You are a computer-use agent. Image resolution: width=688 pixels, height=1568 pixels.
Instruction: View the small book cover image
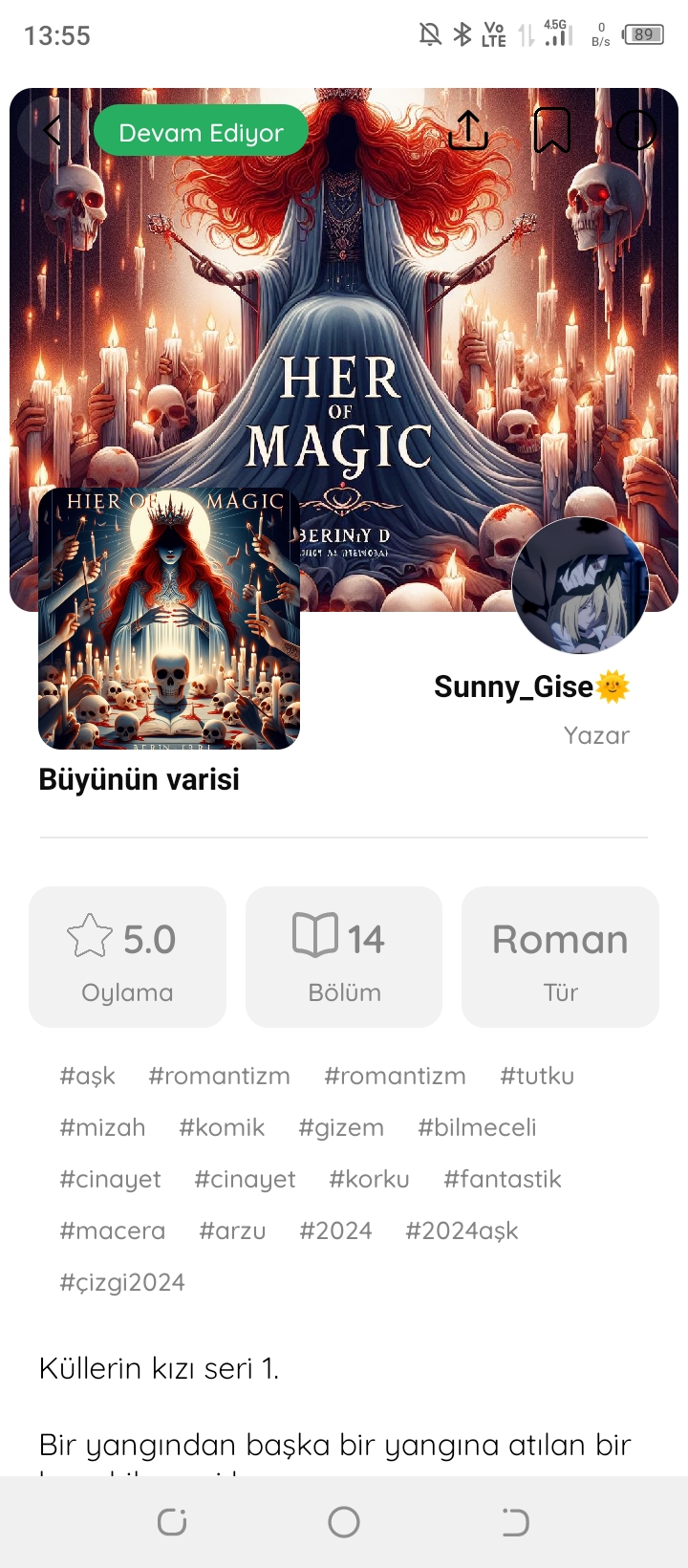(x=169, y=619)
